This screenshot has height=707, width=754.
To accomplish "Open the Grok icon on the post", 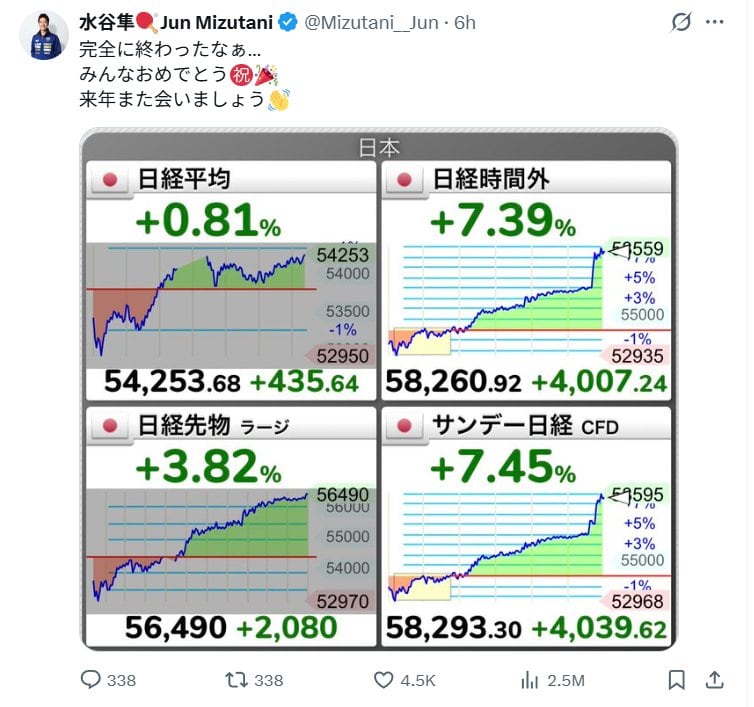I will point(682,22).
